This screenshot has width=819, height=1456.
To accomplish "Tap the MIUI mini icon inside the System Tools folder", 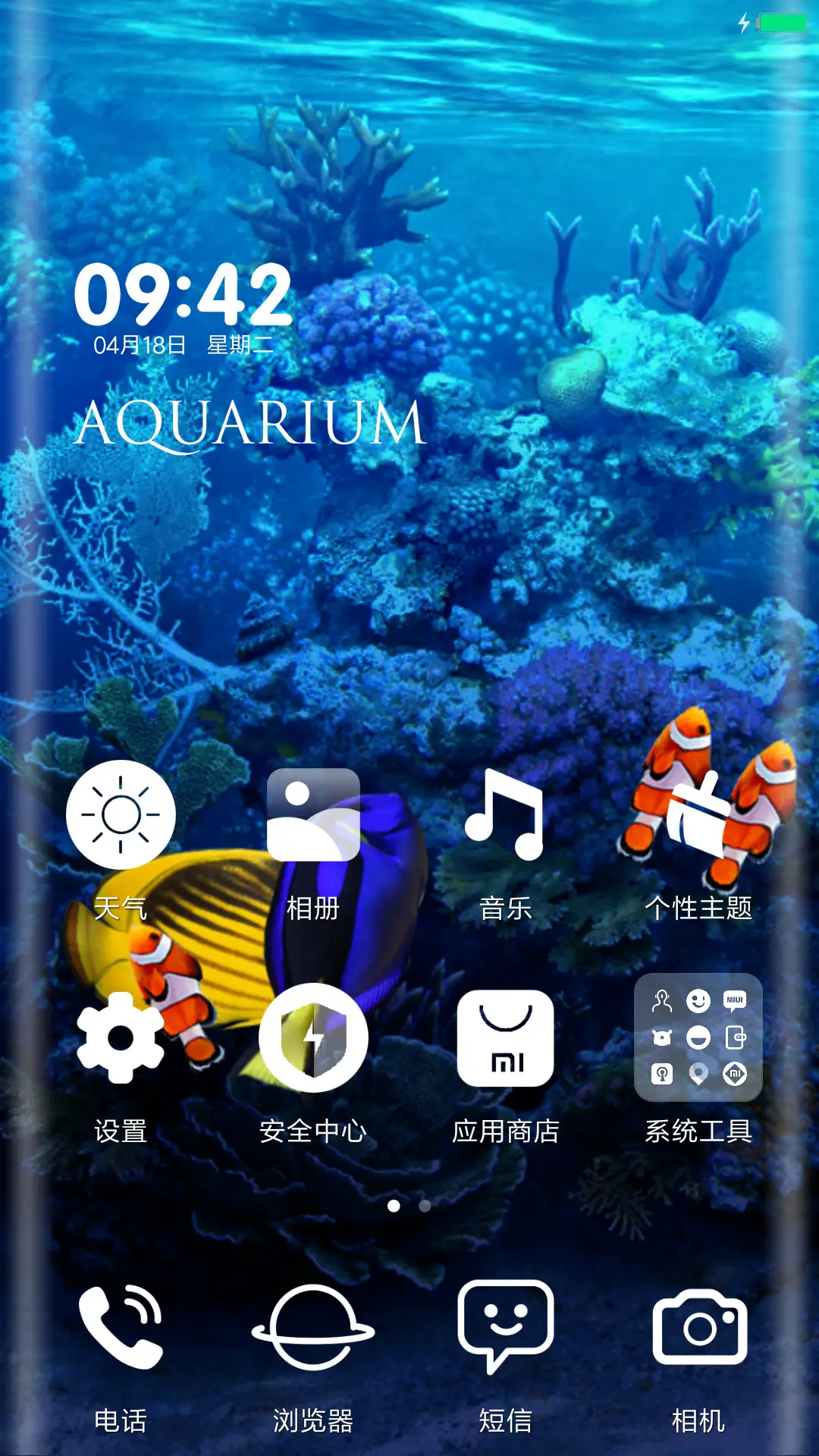I will [x=735, y=1000].
